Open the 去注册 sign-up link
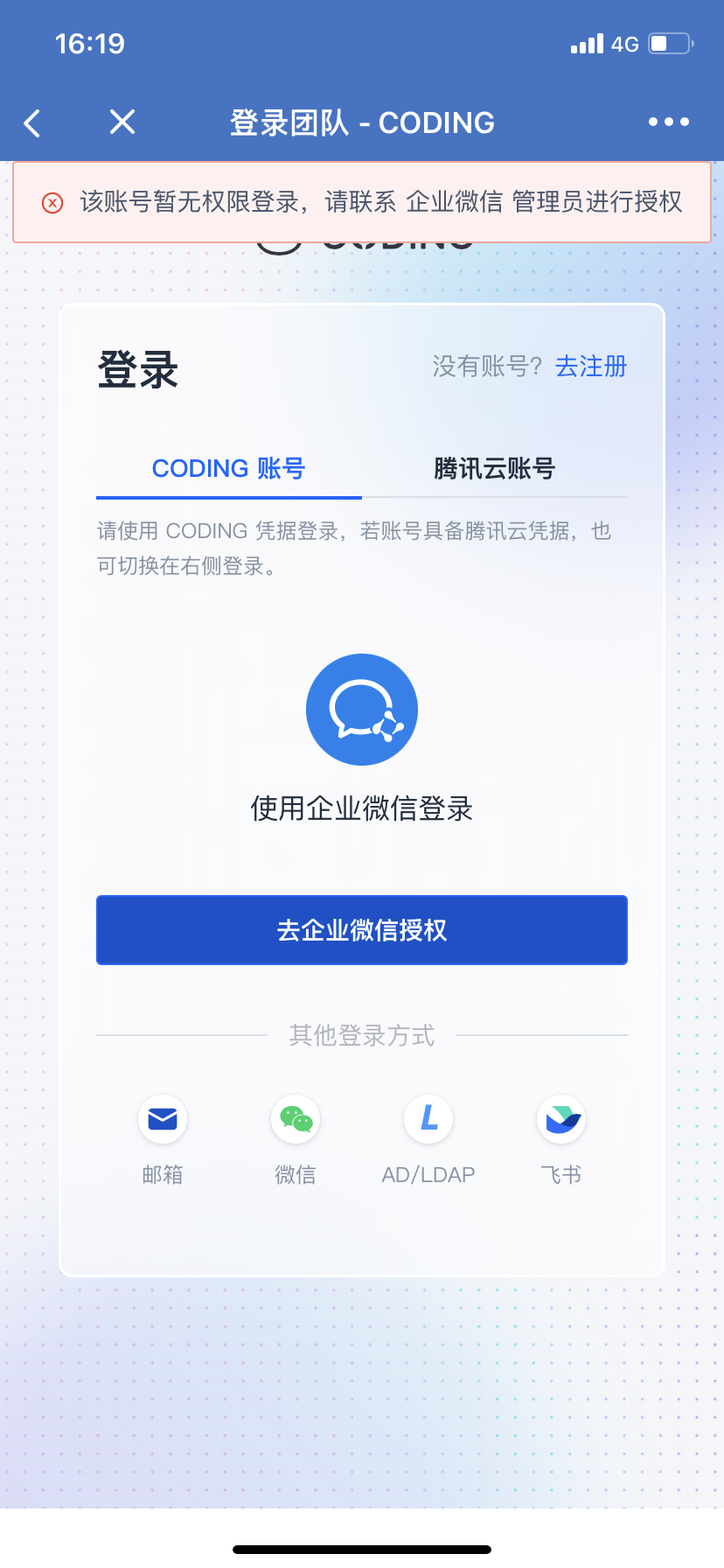724x1568 pixels. 591,367
